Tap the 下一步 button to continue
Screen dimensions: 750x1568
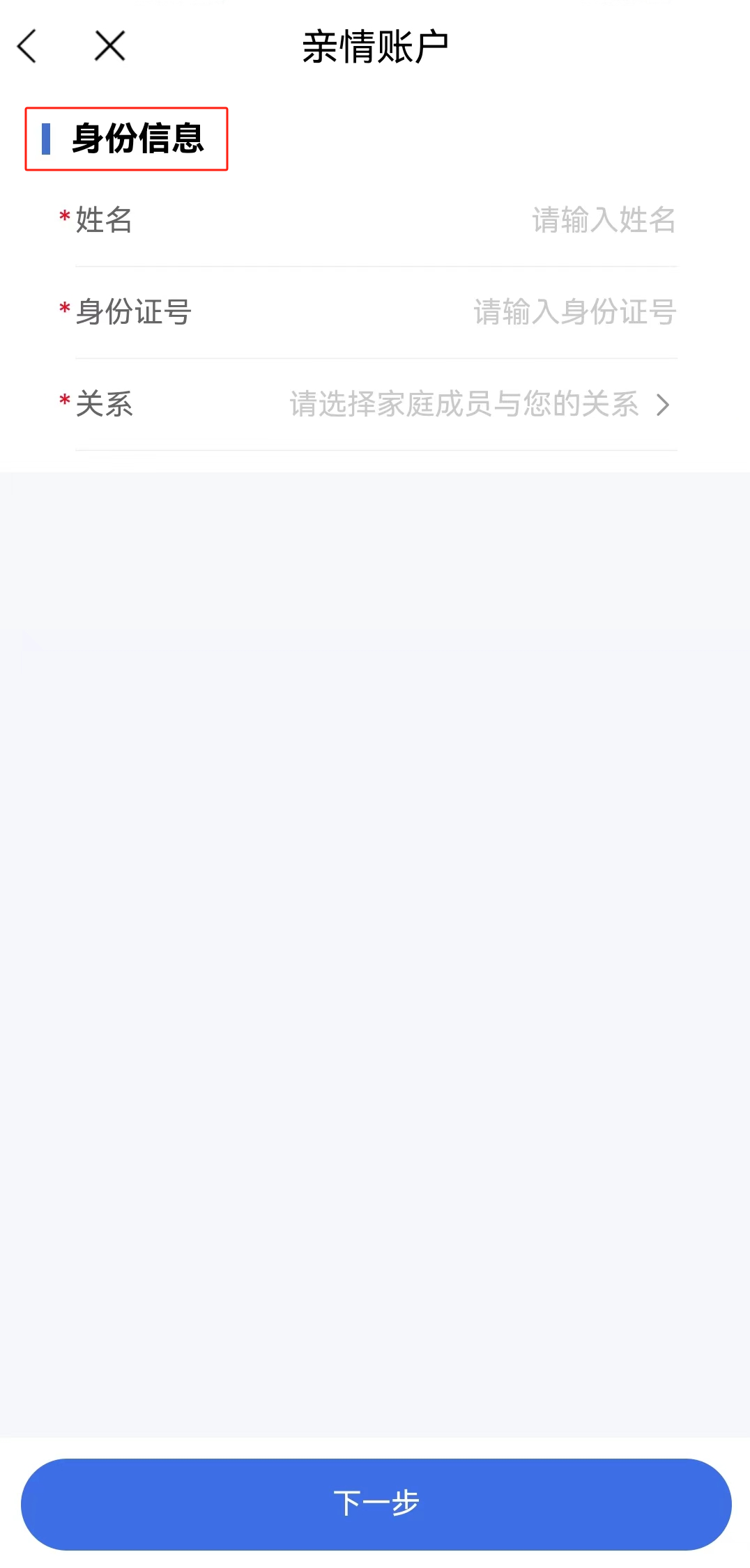click(376, 1504)
